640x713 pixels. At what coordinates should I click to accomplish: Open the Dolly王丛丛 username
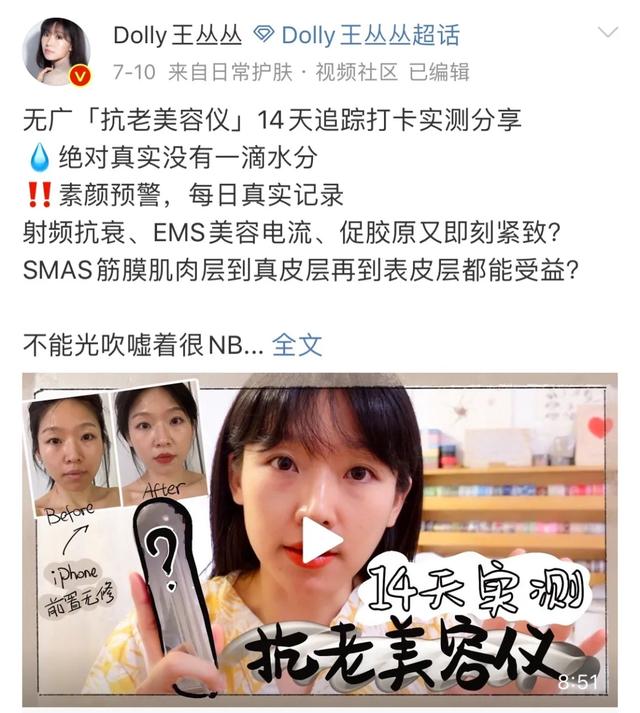[x=177, y=36]
